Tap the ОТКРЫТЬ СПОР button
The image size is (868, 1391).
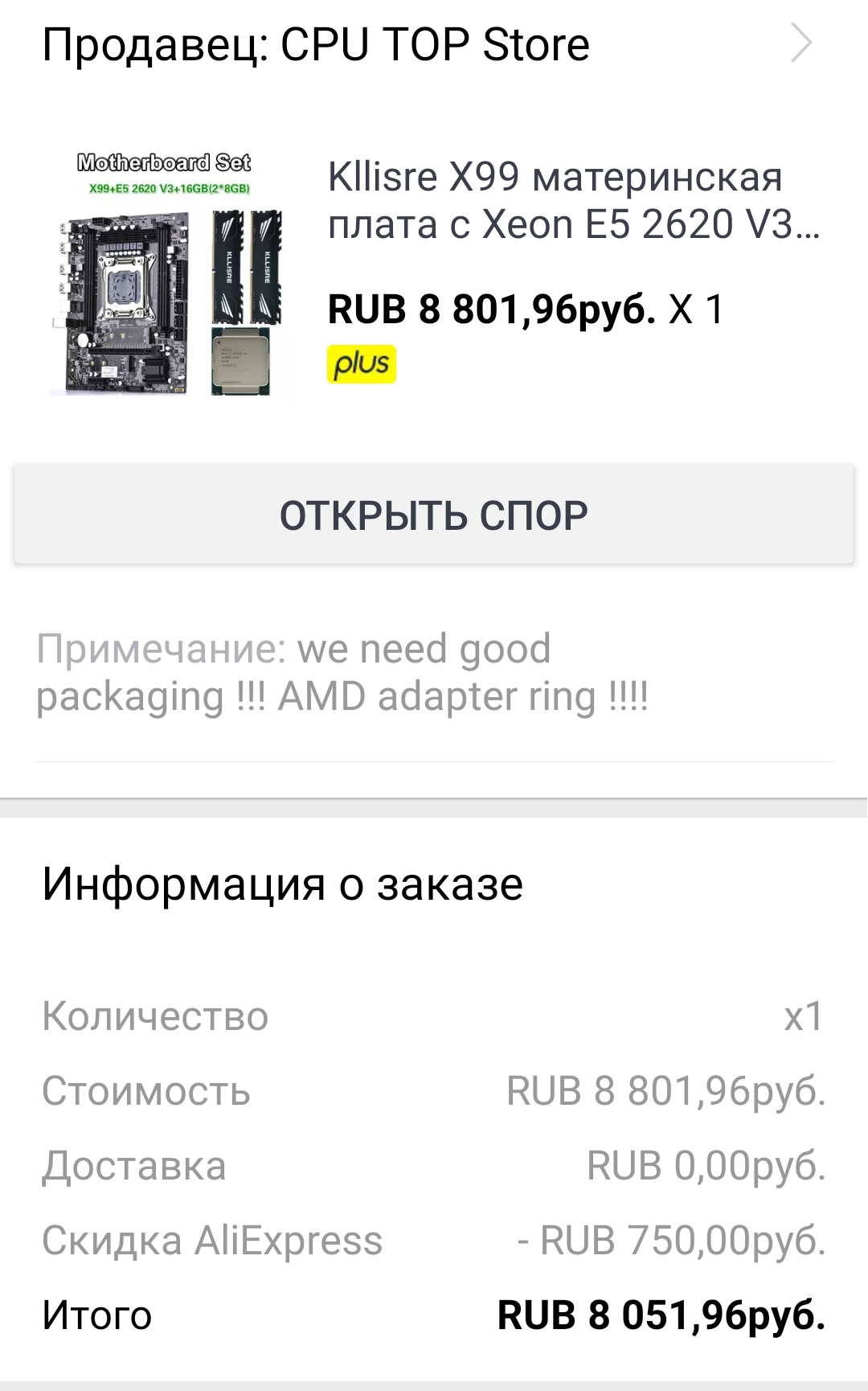tap(434, 515)
